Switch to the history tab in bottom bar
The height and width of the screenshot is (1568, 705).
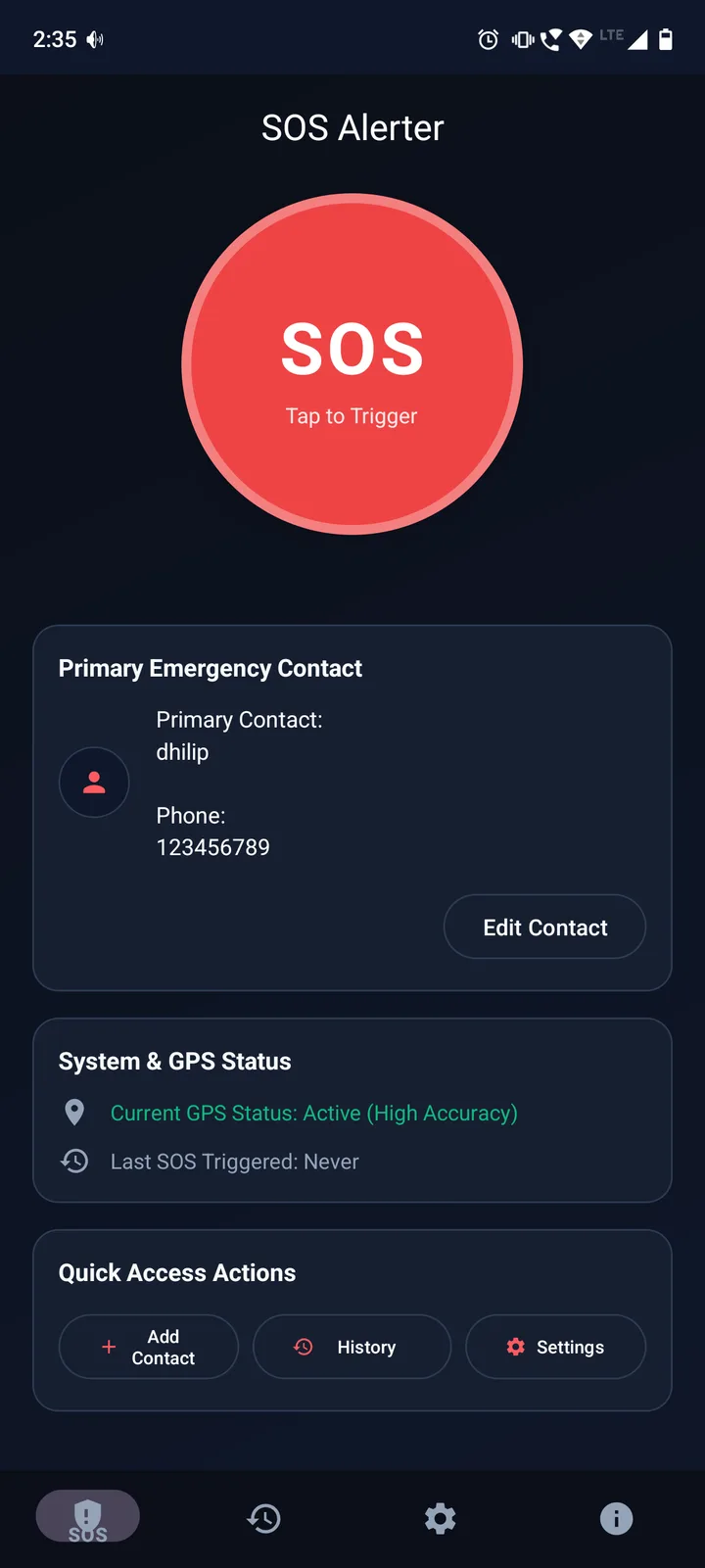(264, 1518)
